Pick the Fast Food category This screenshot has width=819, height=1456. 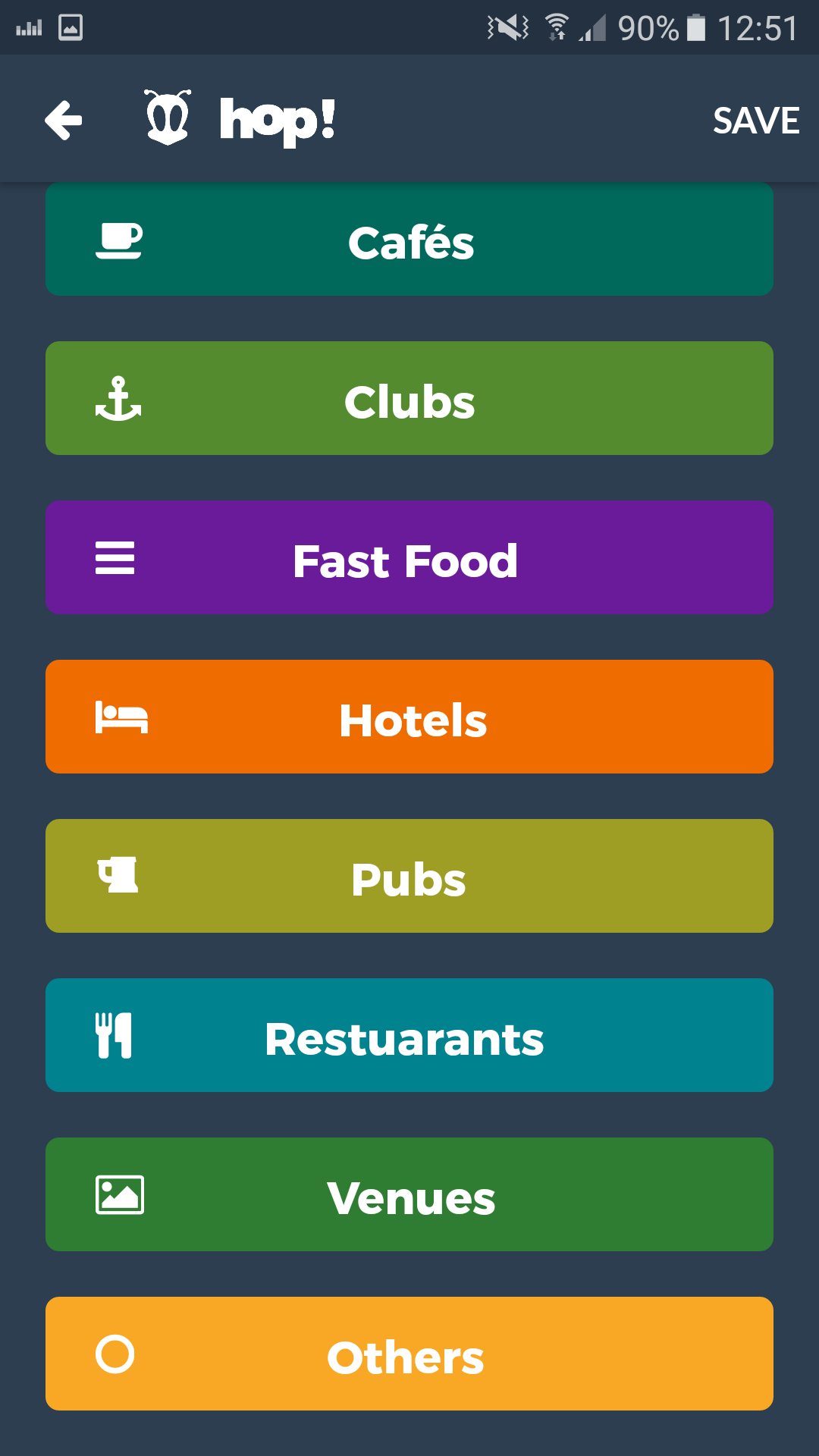[x=409, y=558]
